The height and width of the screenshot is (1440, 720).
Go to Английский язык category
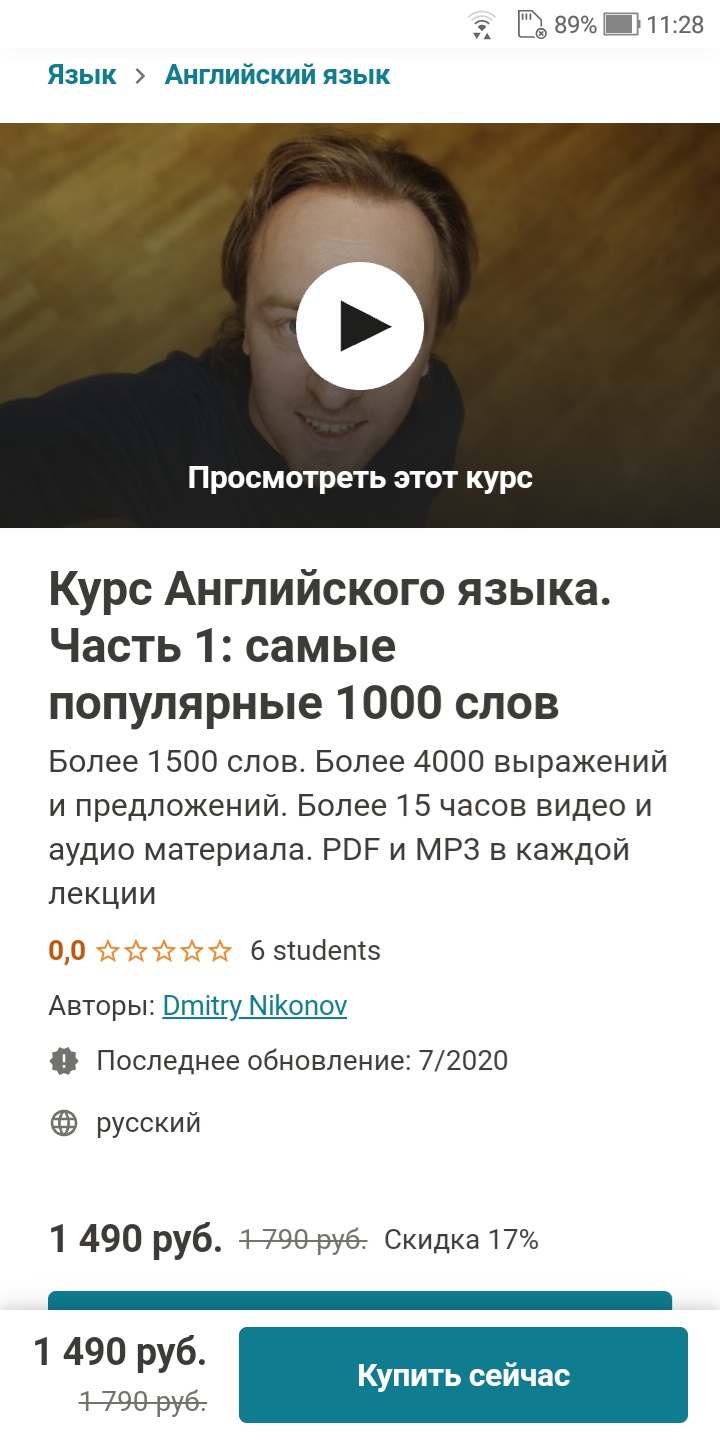tap(277, 75)
